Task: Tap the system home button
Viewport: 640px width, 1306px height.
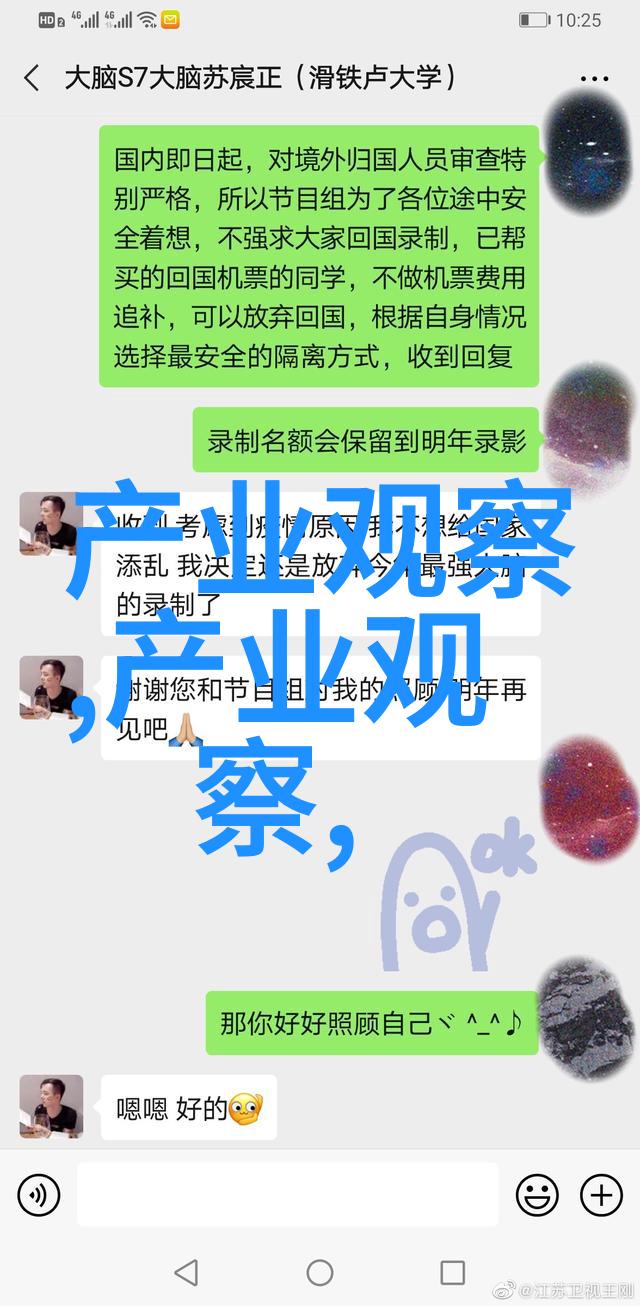Action: click(320, 1273)
